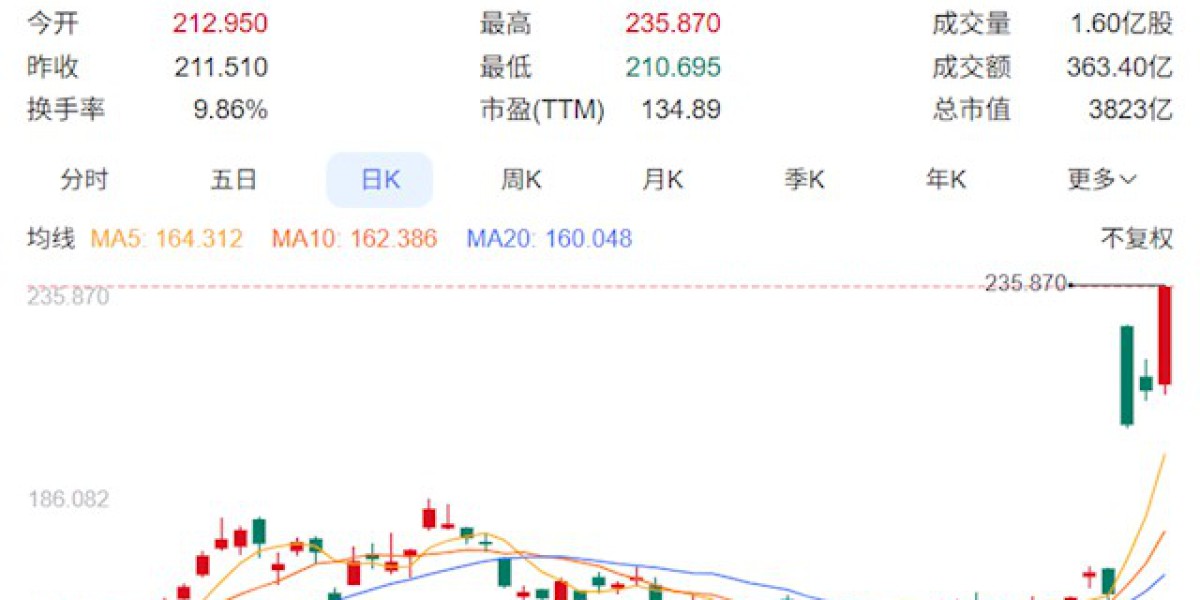The width and height of the screenshot is (1200, 600).
Task: Change the 不复权 adjustment setting
Action: point(1136,239)
